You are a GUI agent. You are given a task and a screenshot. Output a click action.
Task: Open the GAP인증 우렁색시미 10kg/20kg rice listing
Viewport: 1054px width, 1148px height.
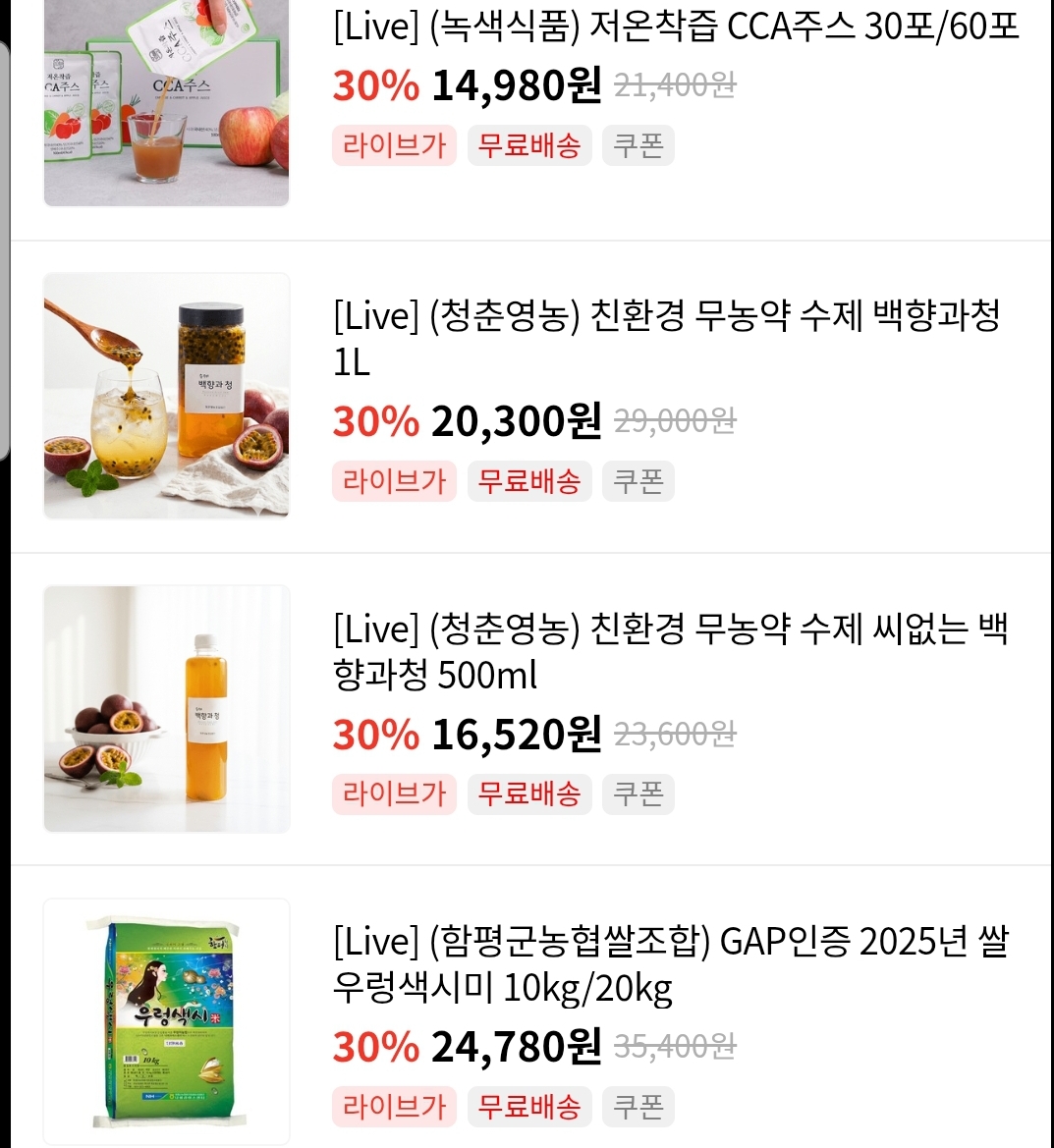pos(670,963)
